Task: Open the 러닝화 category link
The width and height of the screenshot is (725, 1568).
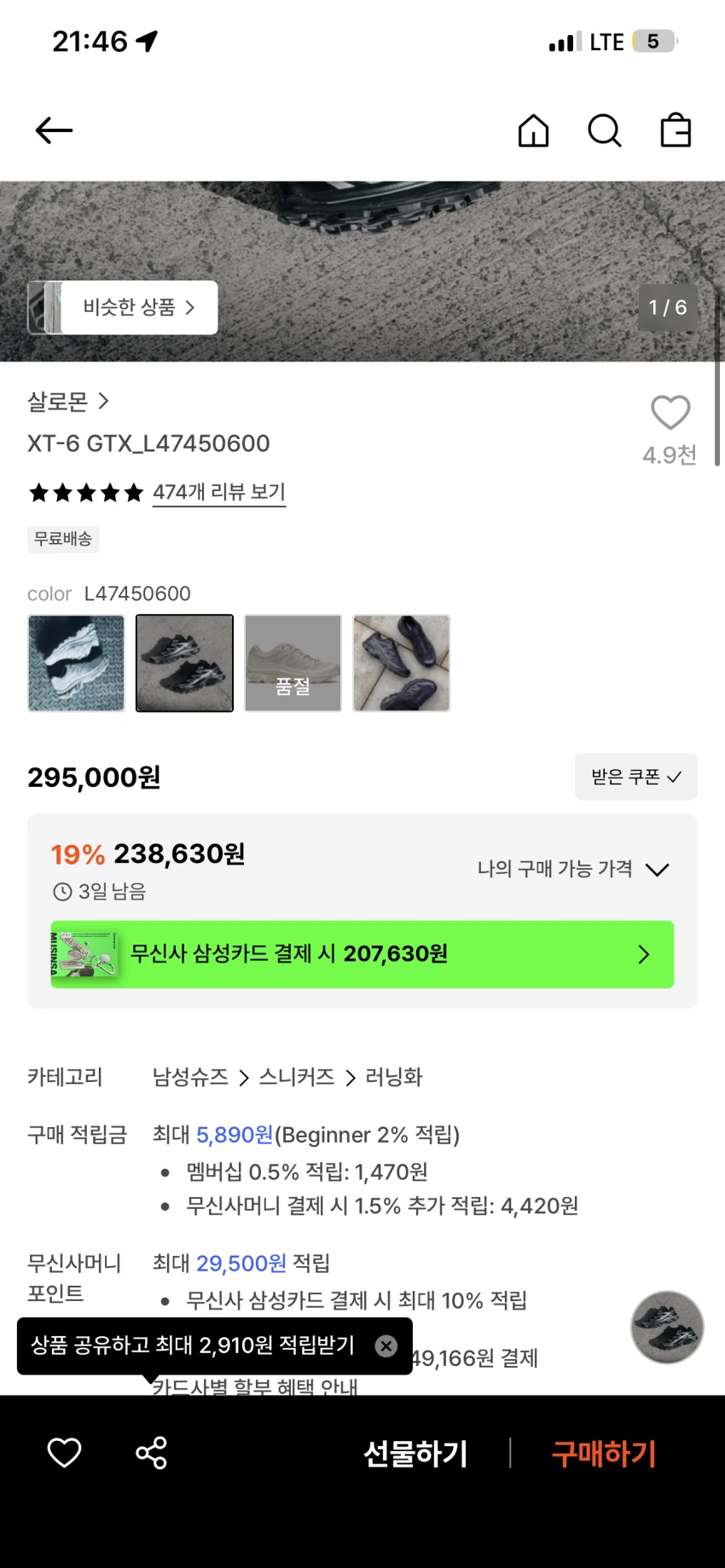Action: (x=394, y=1077)
